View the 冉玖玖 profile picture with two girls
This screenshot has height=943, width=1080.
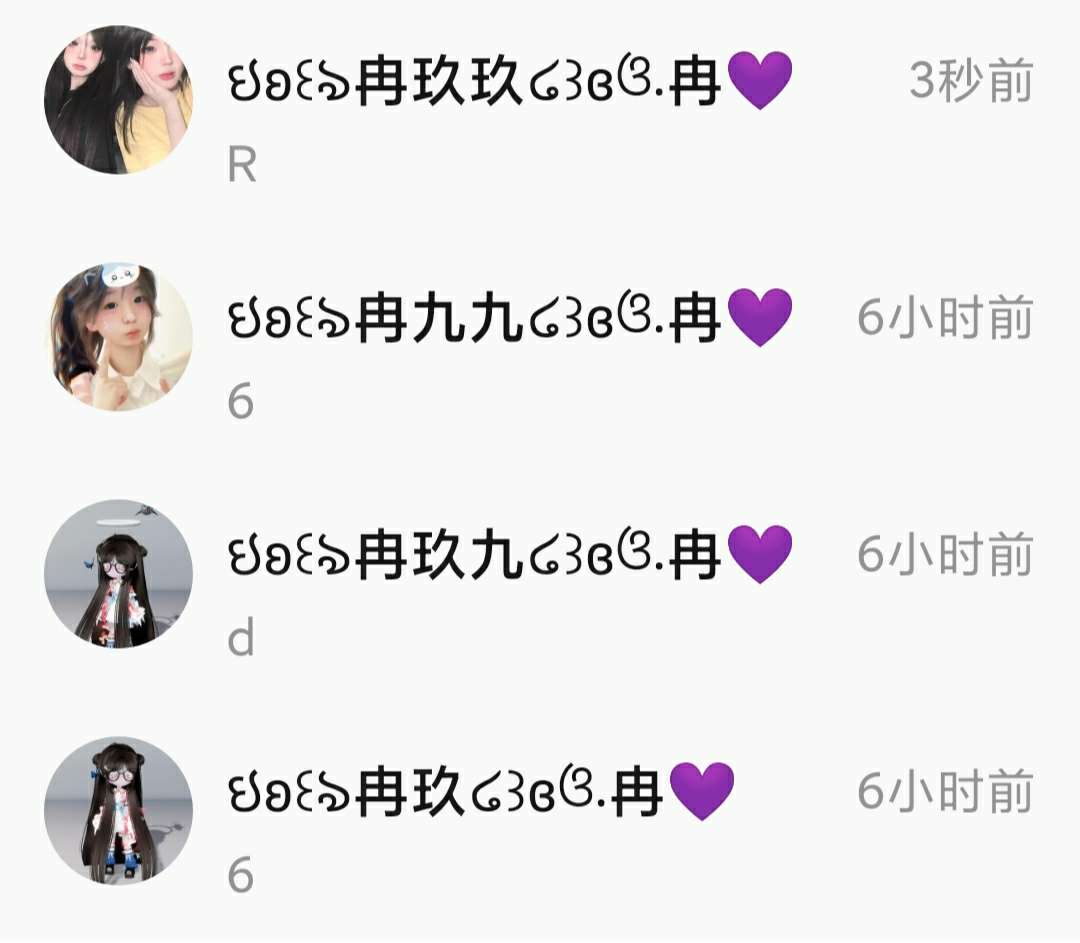(x=118, y=100)
